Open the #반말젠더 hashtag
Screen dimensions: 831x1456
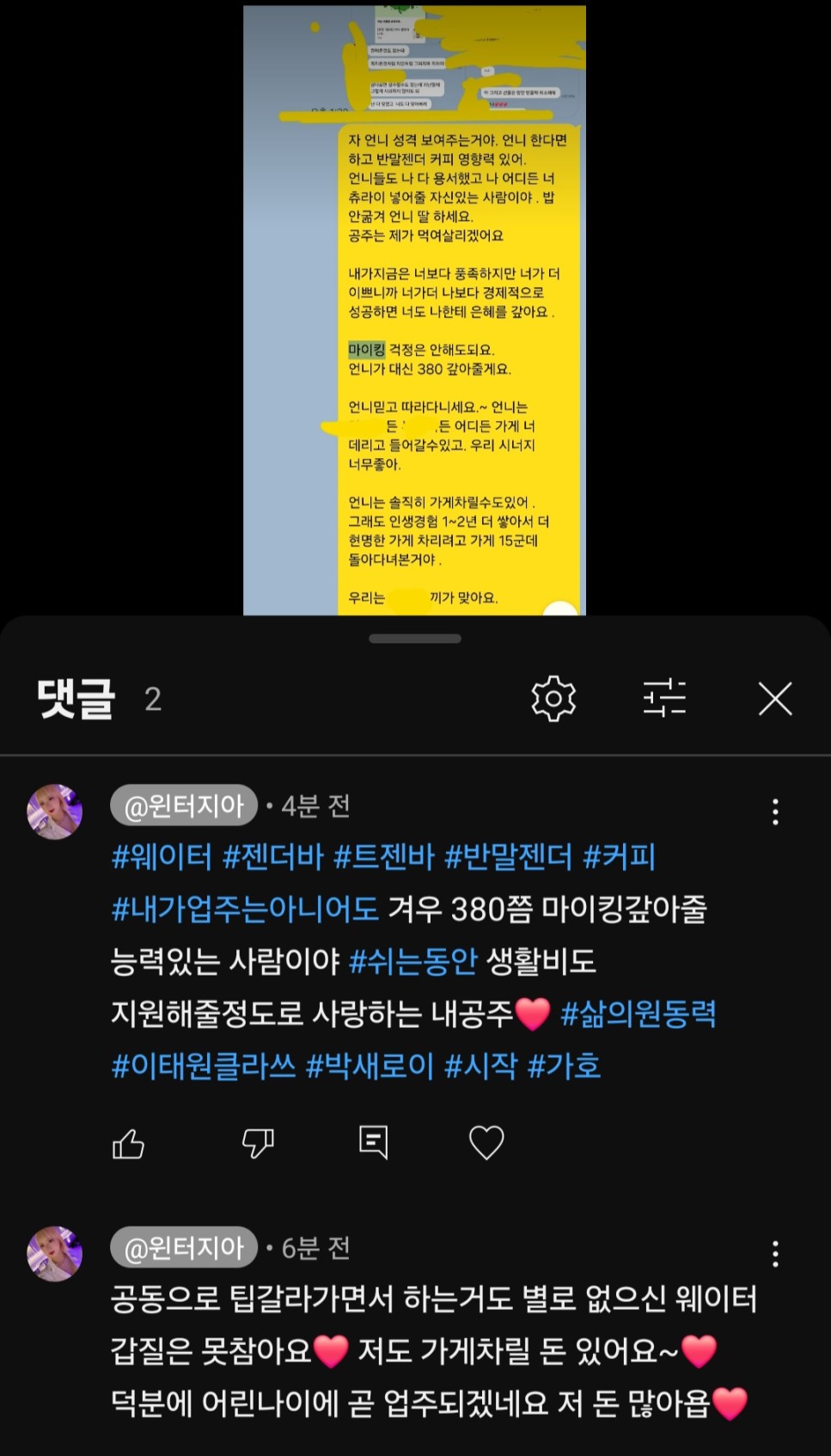[x=508, y=857]
